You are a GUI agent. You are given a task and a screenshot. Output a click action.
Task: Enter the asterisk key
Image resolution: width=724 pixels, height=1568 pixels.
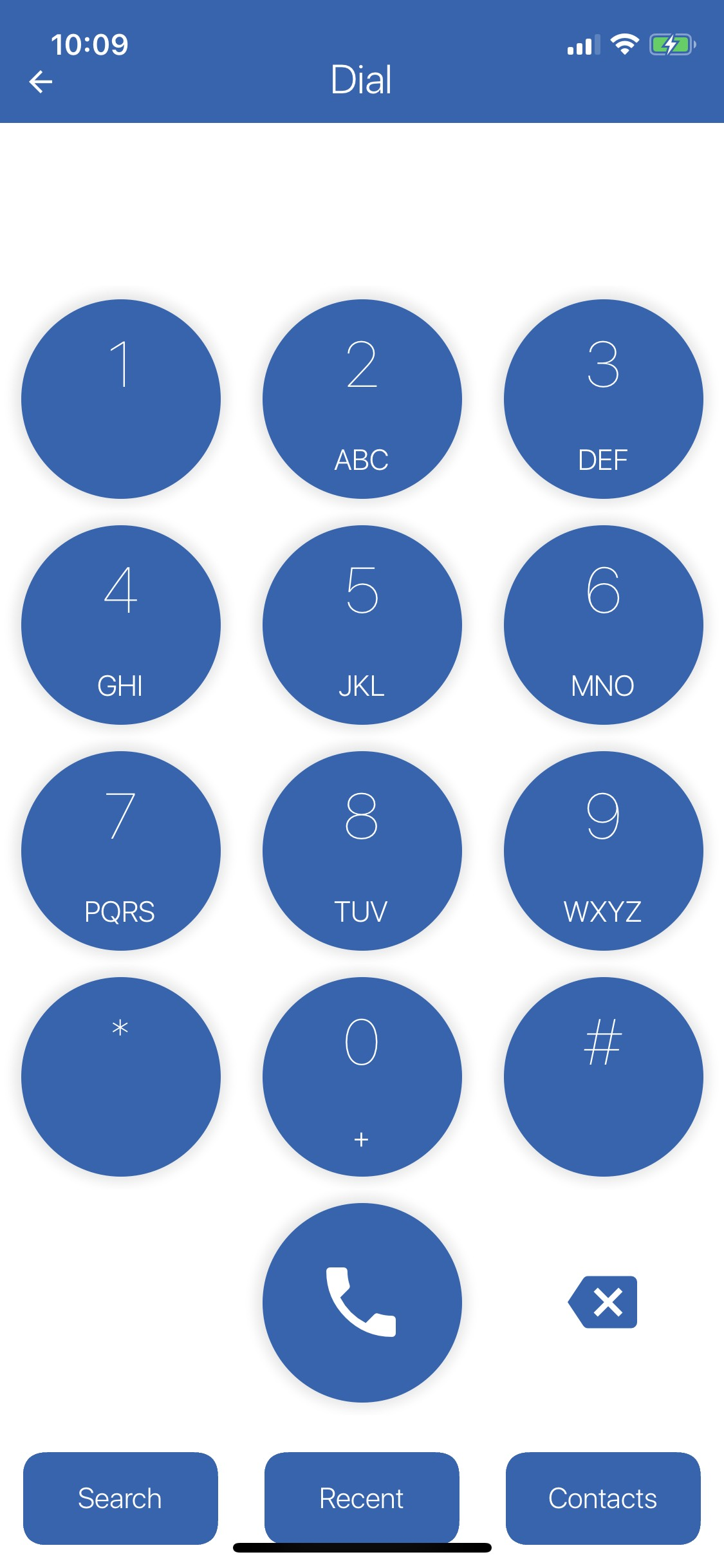tap(121, 1077)
